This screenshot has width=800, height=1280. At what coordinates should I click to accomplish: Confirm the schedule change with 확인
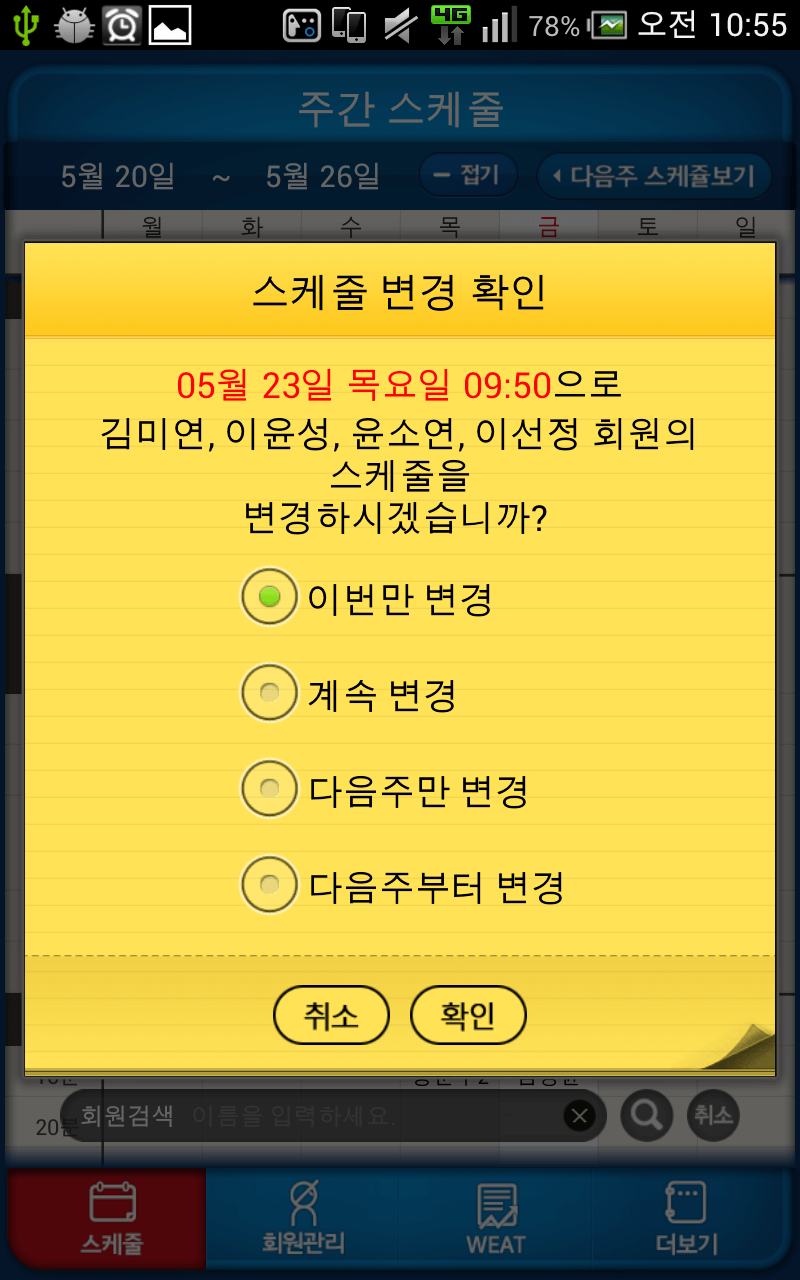tap(468, 1016)
